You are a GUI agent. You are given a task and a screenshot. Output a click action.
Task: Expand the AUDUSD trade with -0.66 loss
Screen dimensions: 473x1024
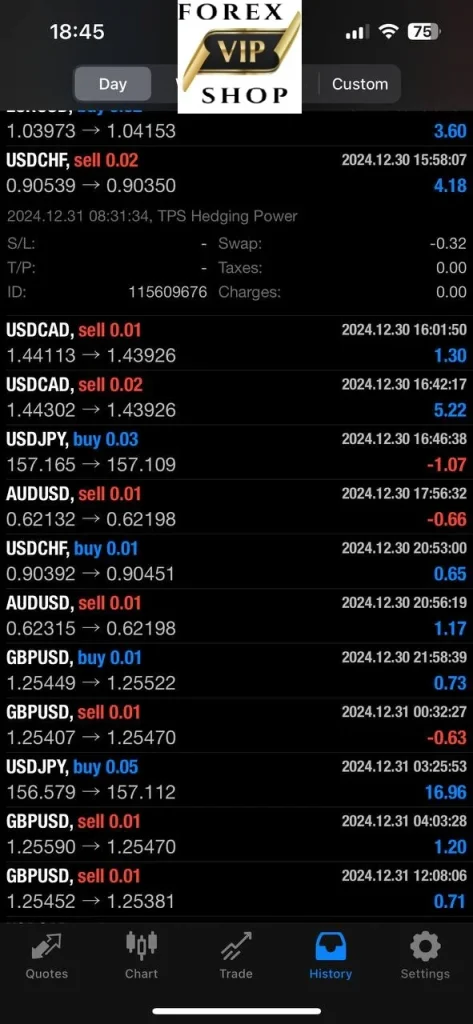click(x=236, y=507)
